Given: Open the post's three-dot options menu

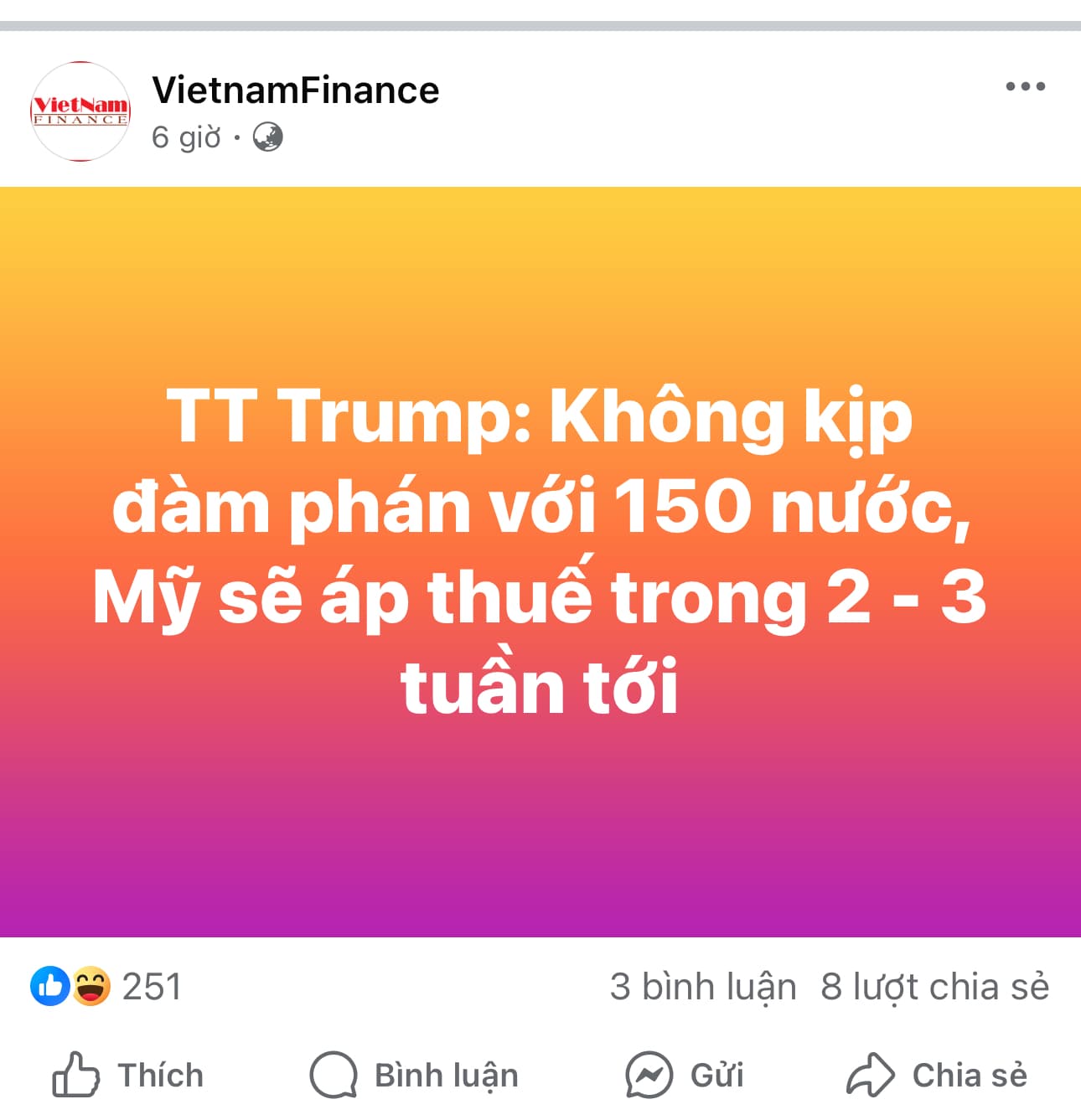Looking at the screenshot, I should (x=1025, y=86).
